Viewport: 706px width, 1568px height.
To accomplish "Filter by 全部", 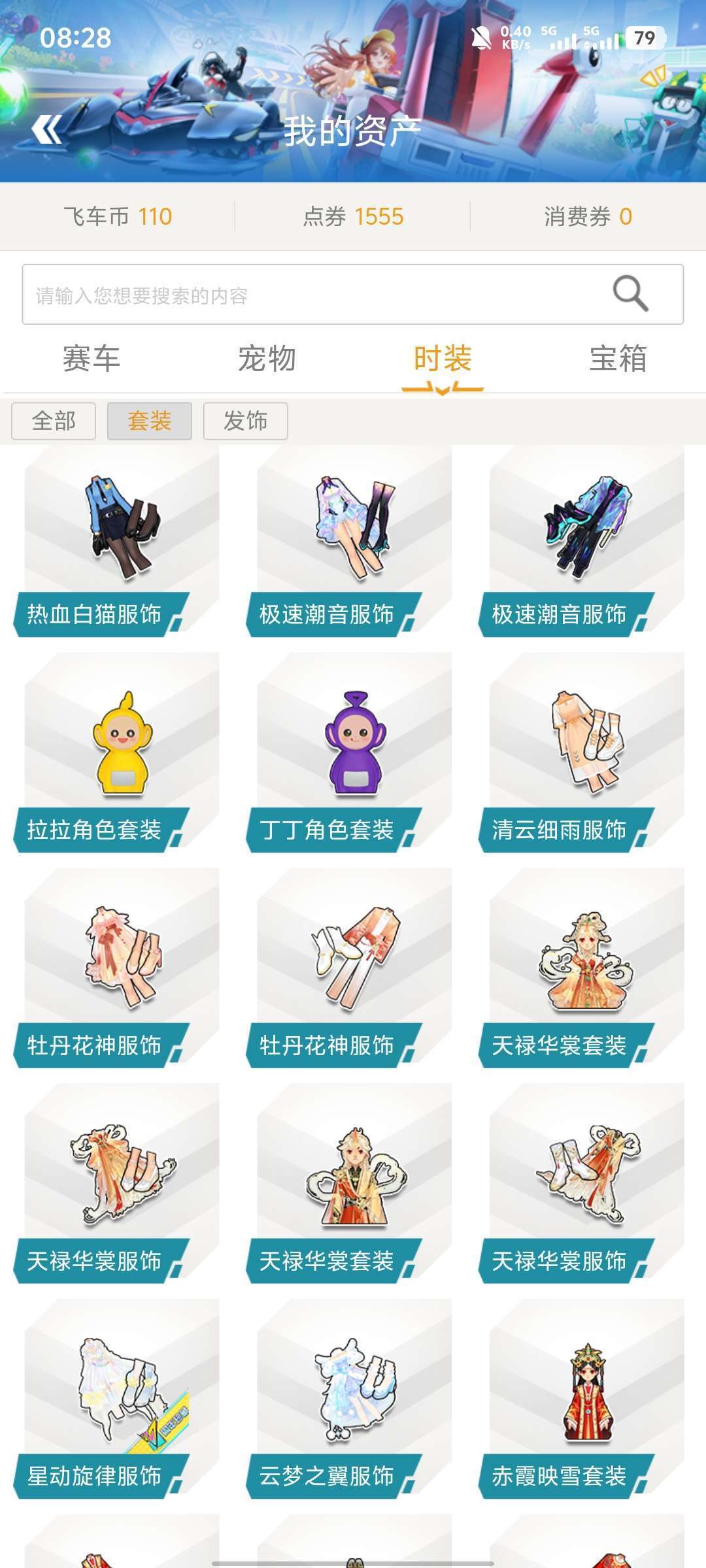I will [x=54, y=421].
